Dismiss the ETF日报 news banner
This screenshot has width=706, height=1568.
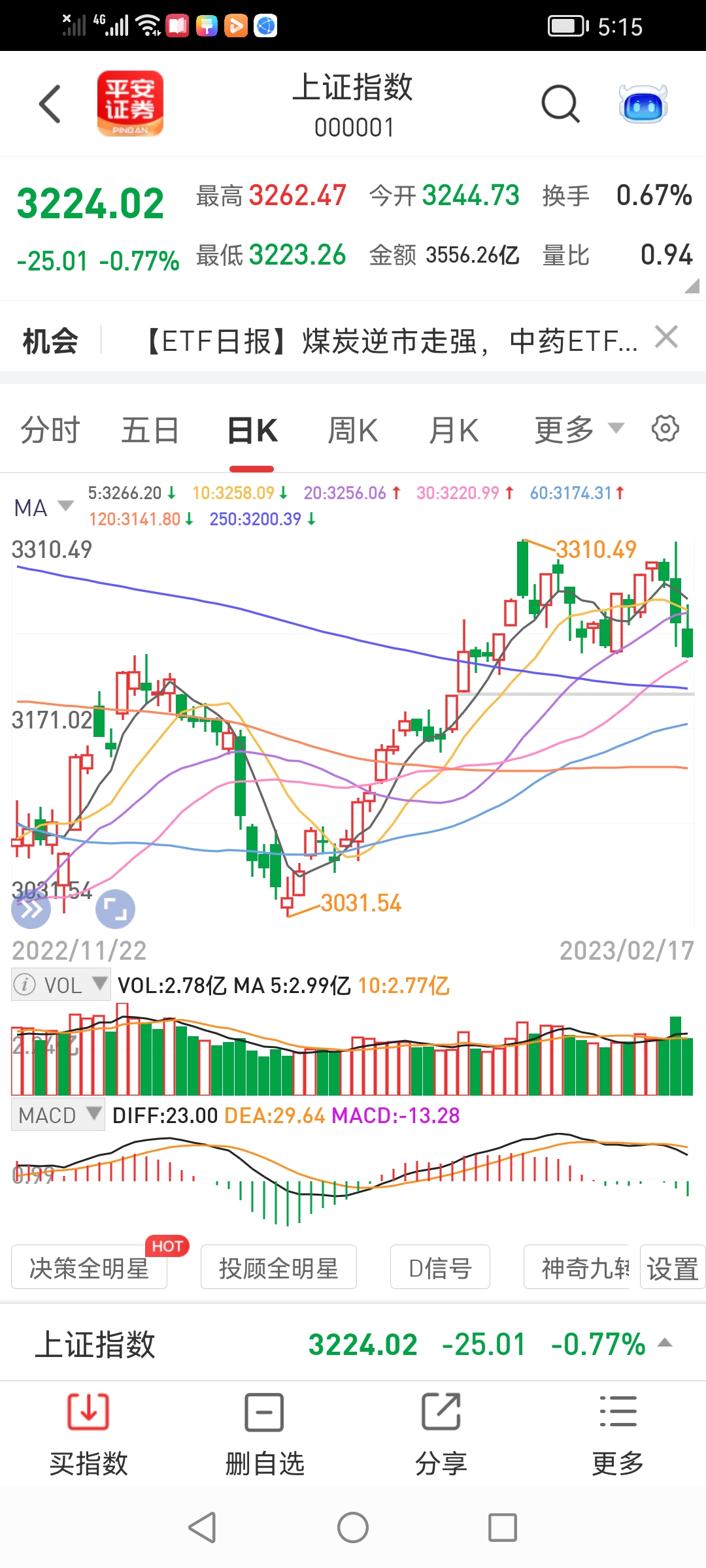click(666, 337)
